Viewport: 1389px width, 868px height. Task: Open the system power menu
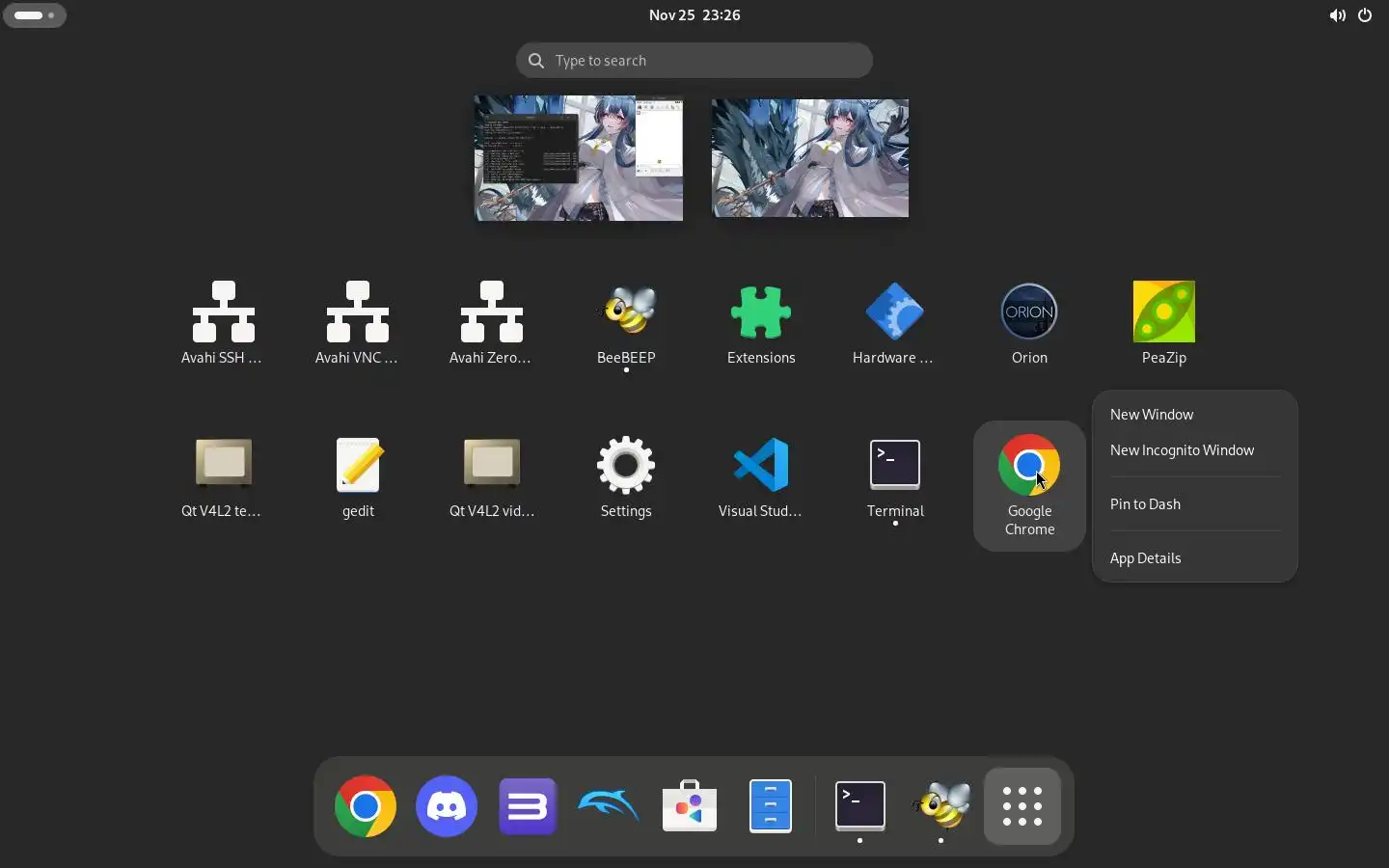[x=1366, y=15]
